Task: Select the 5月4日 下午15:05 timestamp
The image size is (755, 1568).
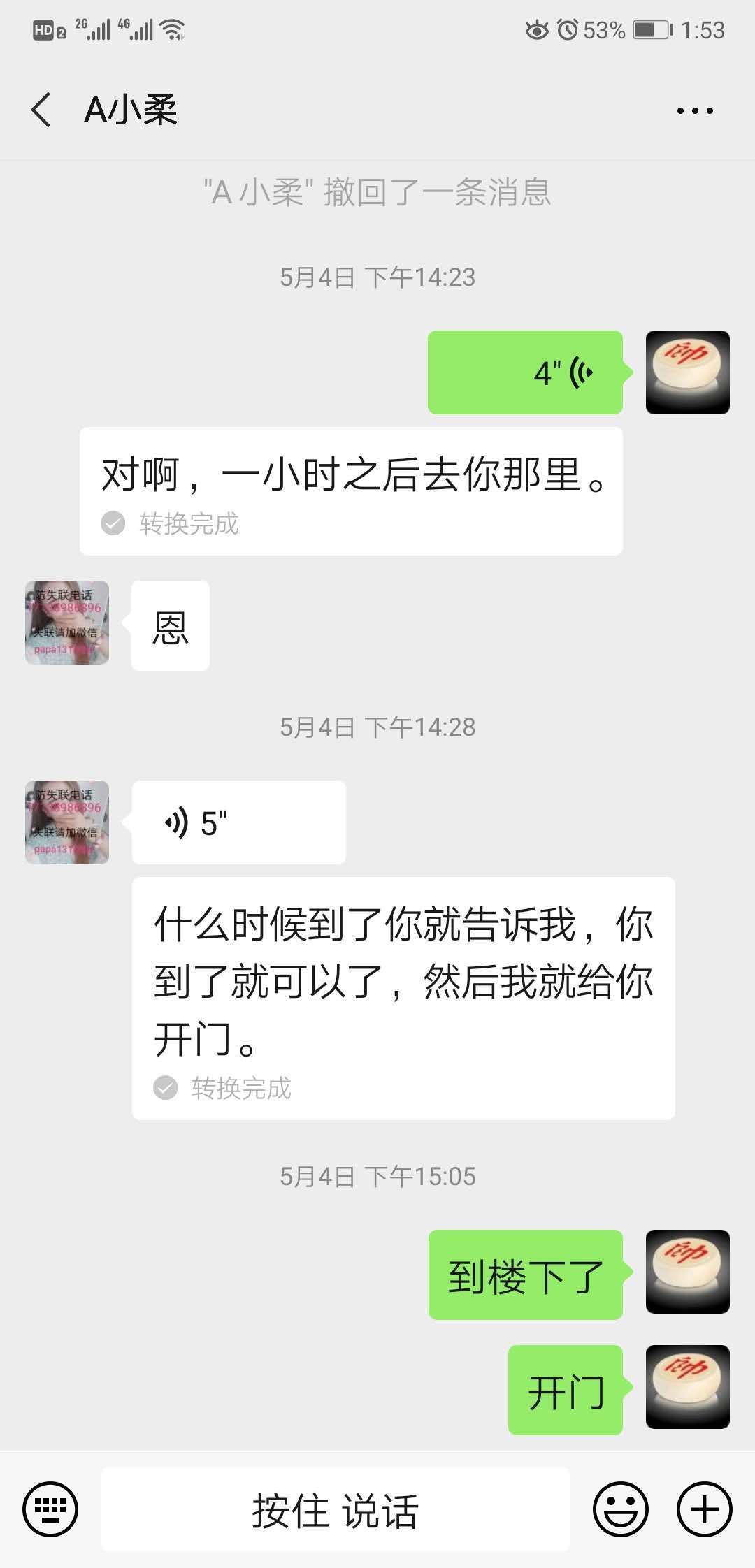Action: pos(377,1177)
